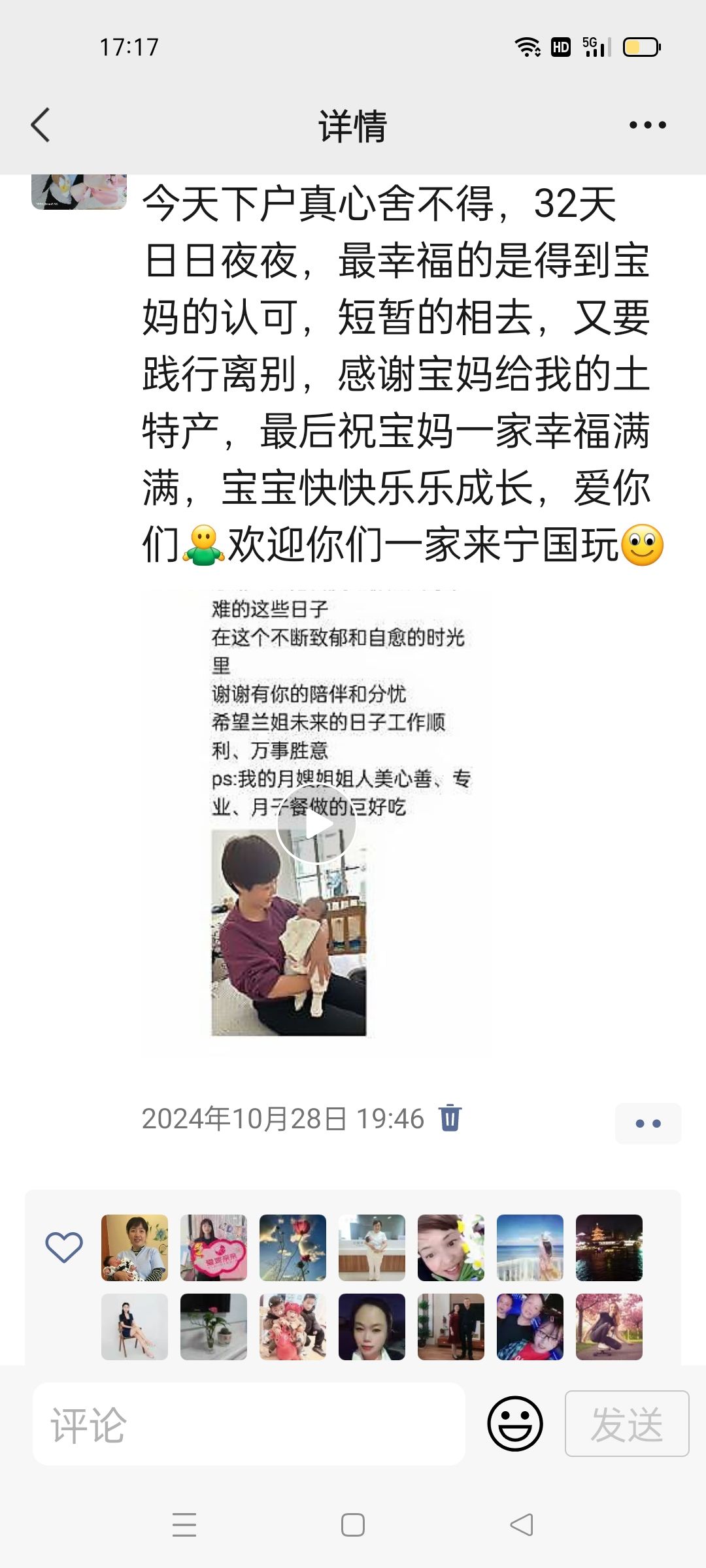Open the liker avatar with night pagoda scene
The height and width of the screenshot is (1568, 706).
click(x=609, y=1248)
